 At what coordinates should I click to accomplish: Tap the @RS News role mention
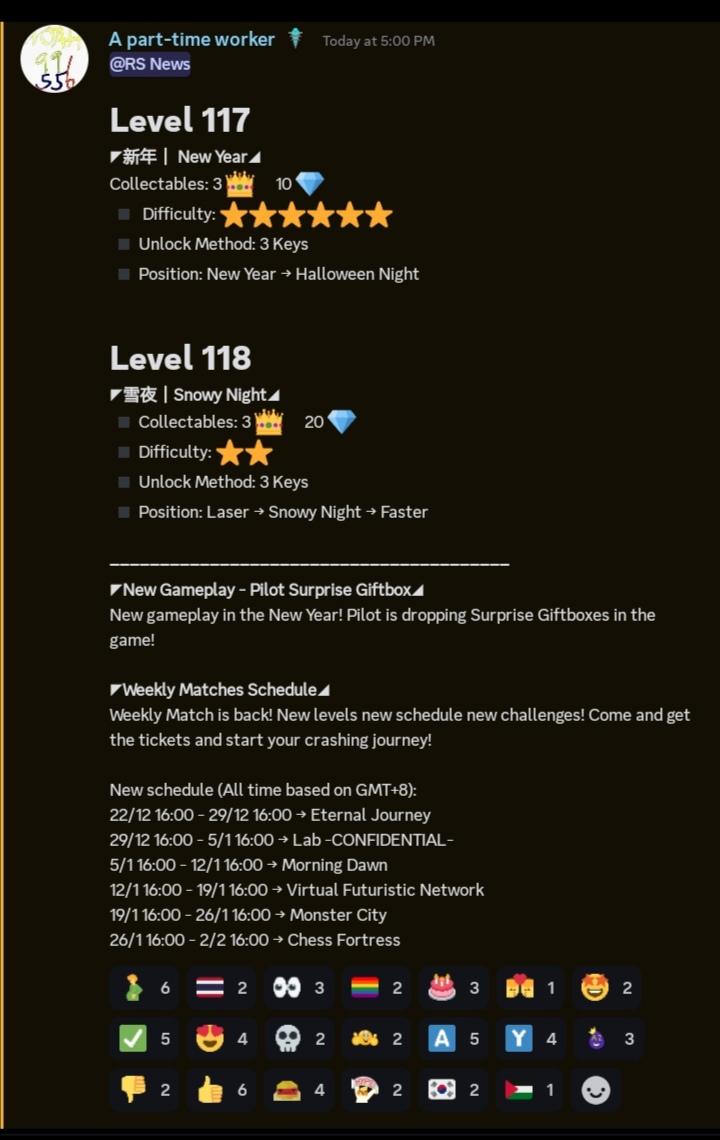tap(150, 64)
